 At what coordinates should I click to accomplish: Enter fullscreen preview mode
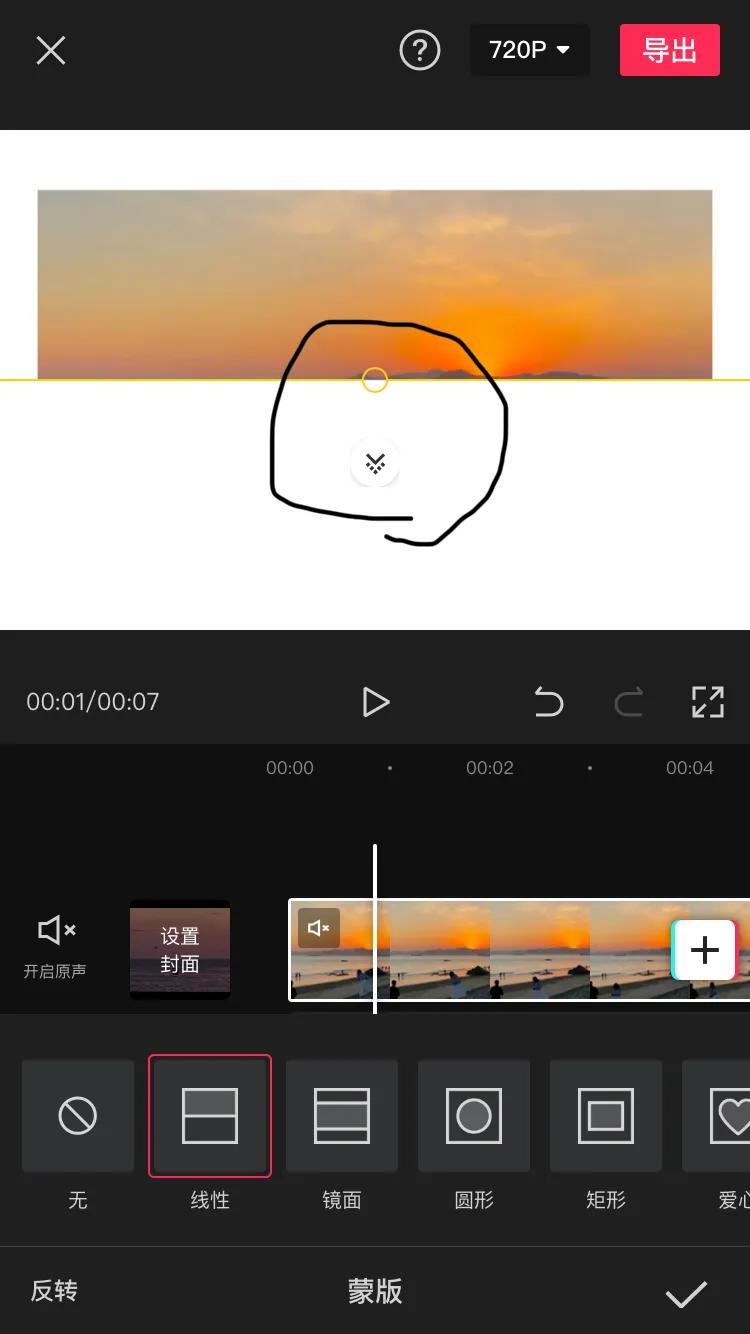(x=708, y=702)
